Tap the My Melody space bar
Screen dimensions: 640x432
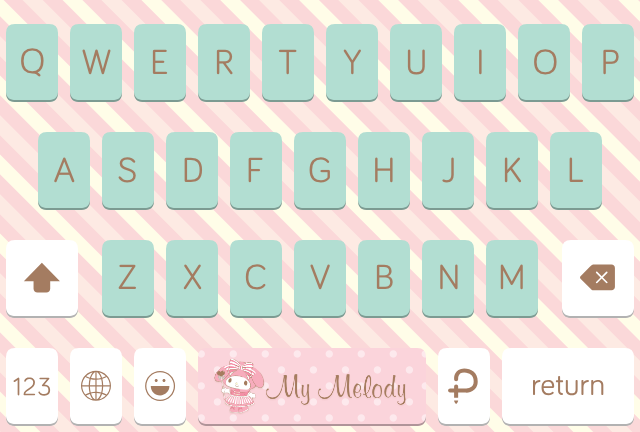pyautogui.click(x=311, y=386)
